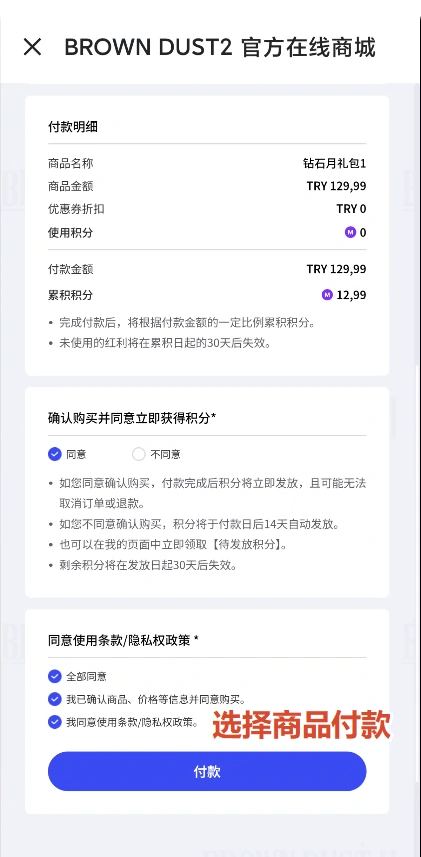The height and width of the screenshot is (857, 421).
Task: Close the BROWN DUST2 online store page
Action: tap(32, 47)
